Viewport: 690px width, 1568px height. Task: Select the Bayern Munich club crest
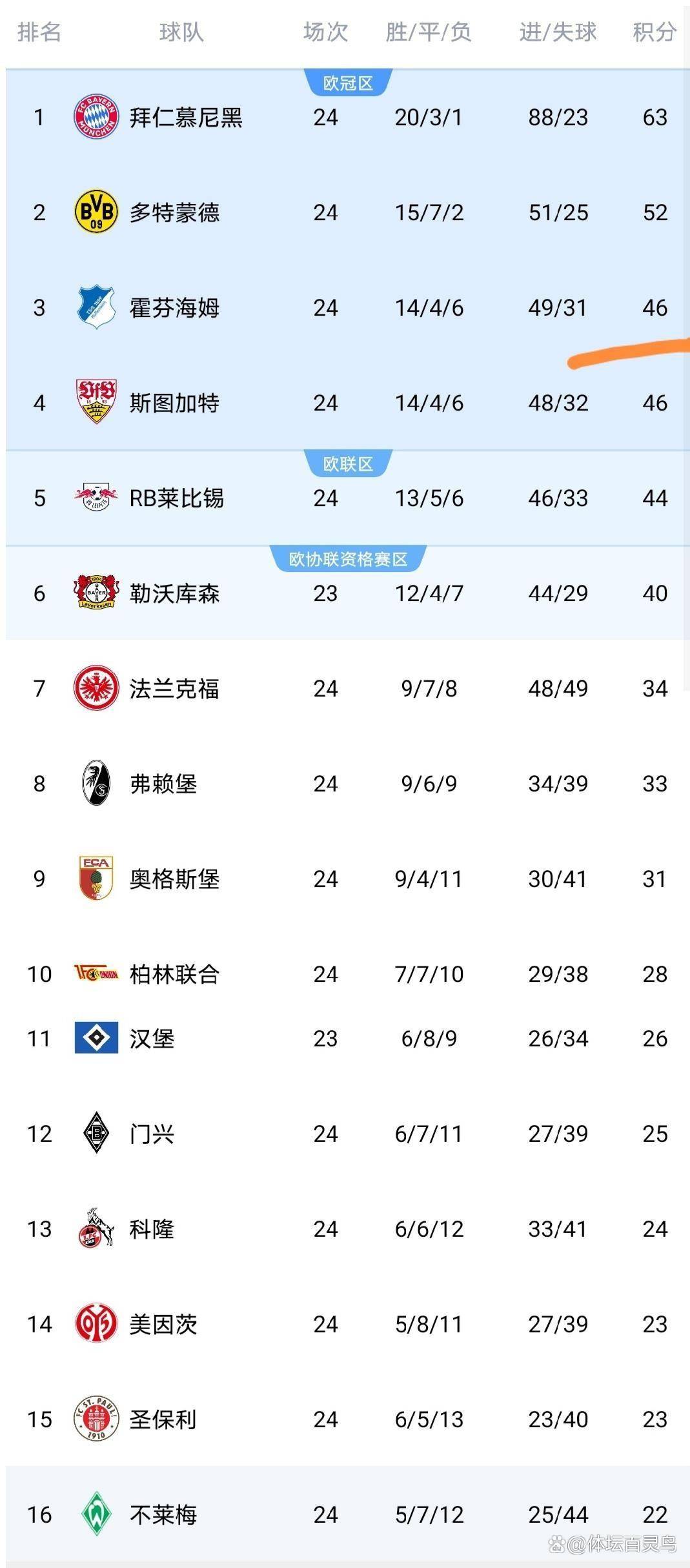coord(96,117)
